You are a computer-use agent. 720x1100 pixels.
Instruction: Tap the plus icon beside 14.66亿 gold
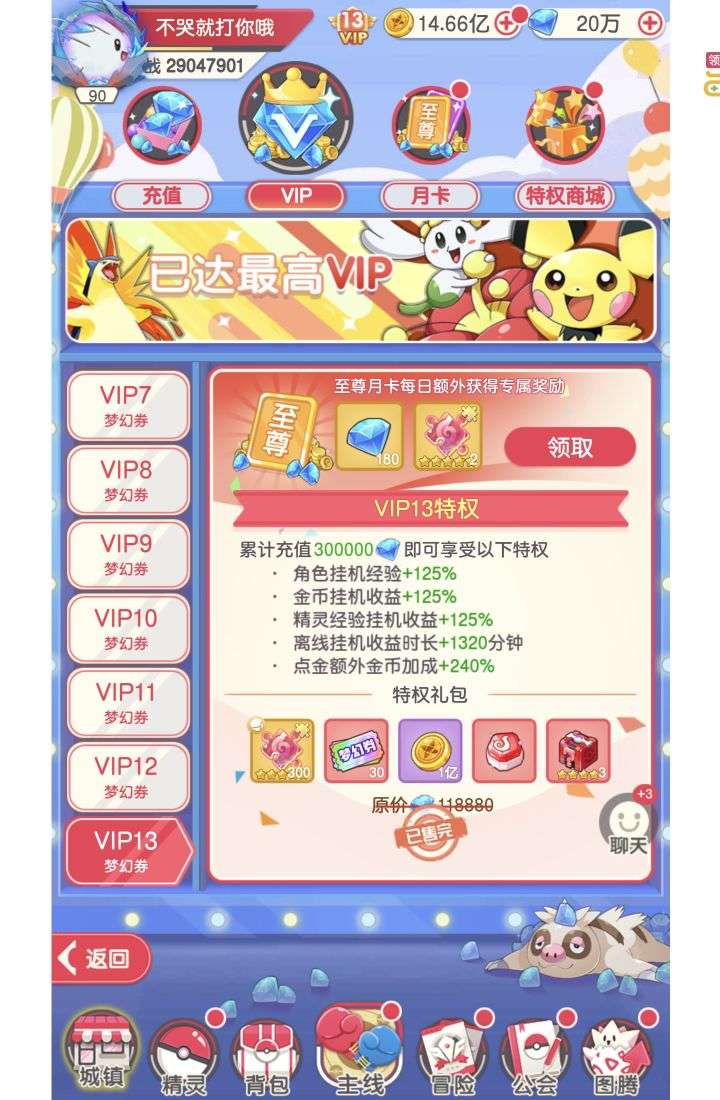pos(507,23)
